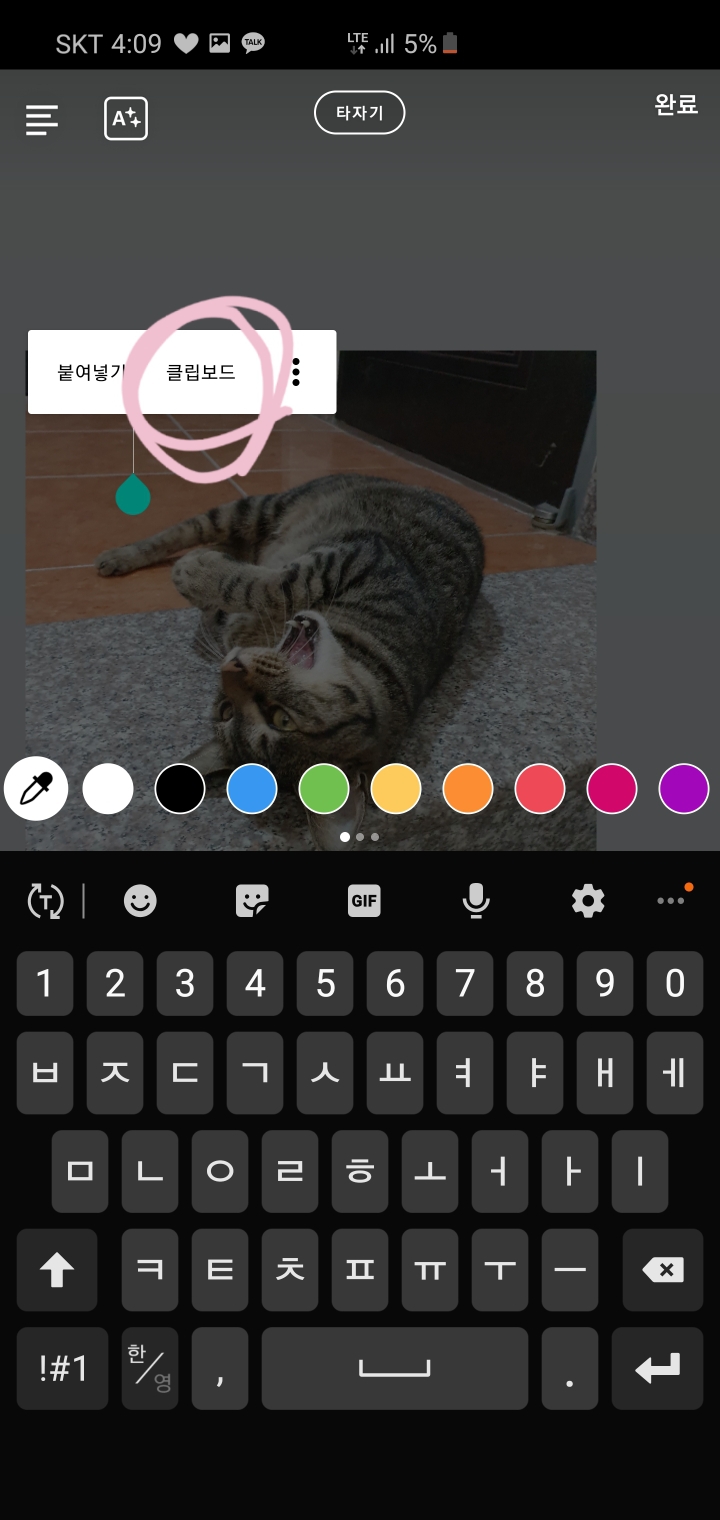The image size is (720, 1520).
Task: Switch font style via the 타자기 button
Action: pos(359,113)
